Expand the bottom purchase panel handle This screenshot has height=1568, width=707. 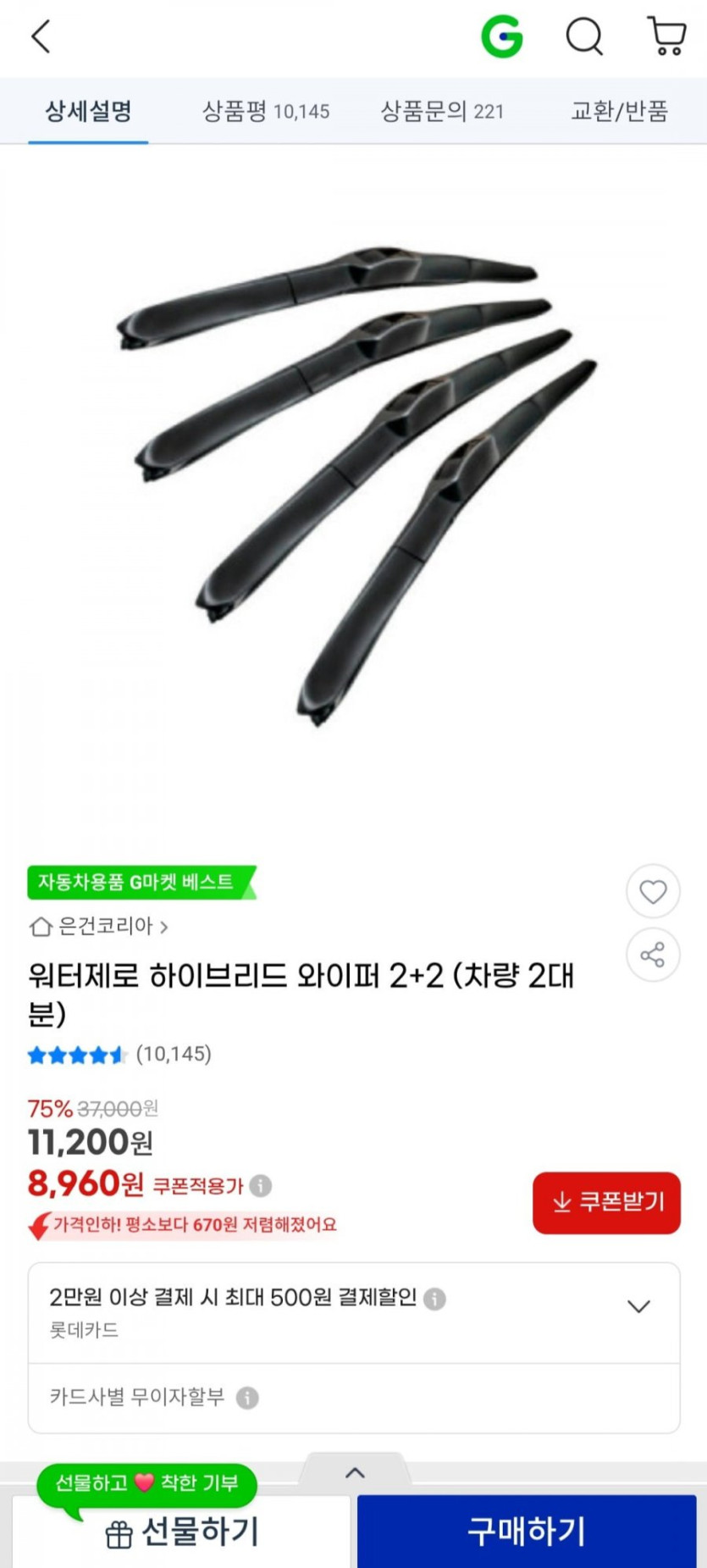tap(355, 1473)
